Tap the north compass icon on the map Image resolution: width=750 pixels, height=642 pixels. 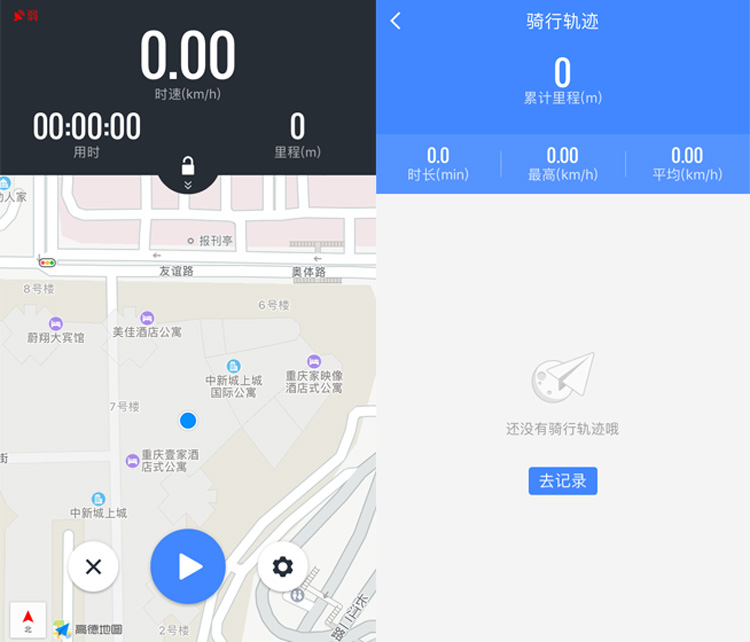tap(28, 620)
